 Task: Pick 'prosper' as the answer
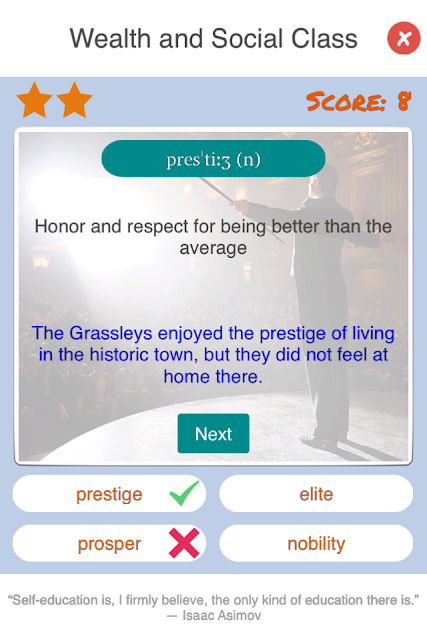tap(109, 543)
